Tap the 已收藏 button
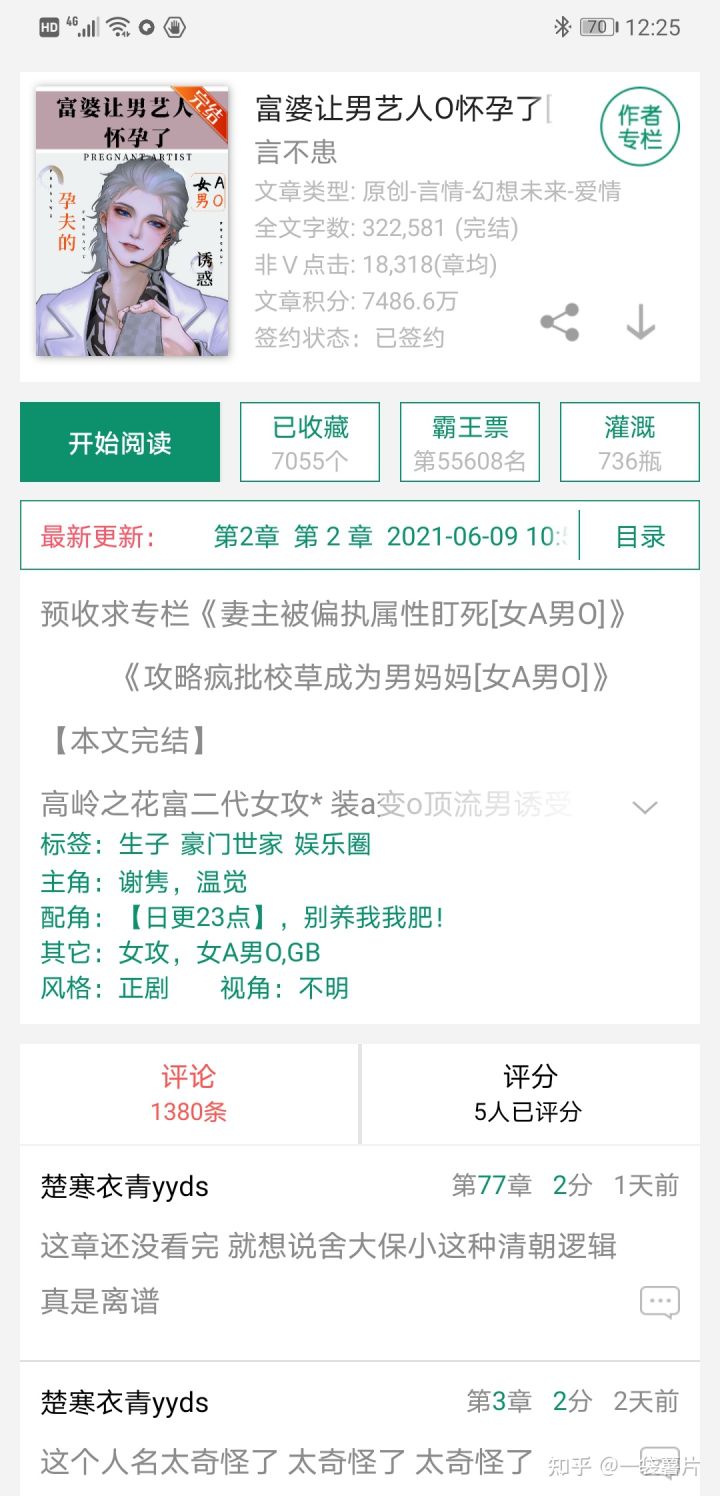Image resolution: width=720 pixels, height=1496 pixels. pos(310,442)
